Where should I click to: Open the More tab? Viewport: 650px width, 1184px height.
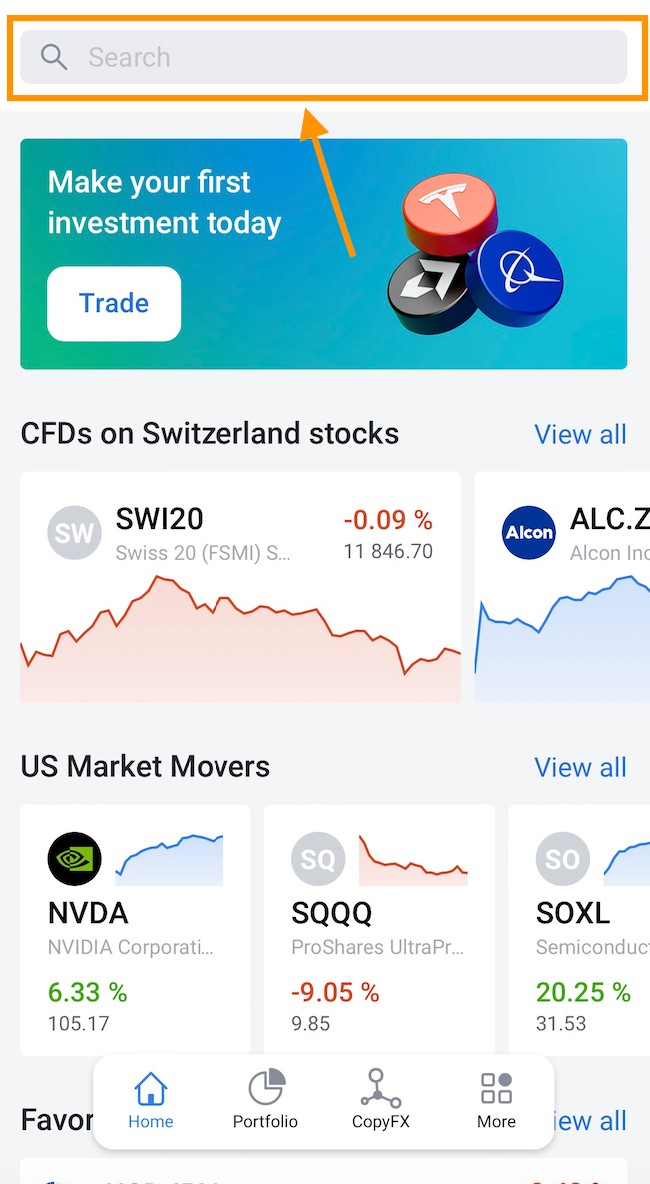click(x=496, y=1101)
